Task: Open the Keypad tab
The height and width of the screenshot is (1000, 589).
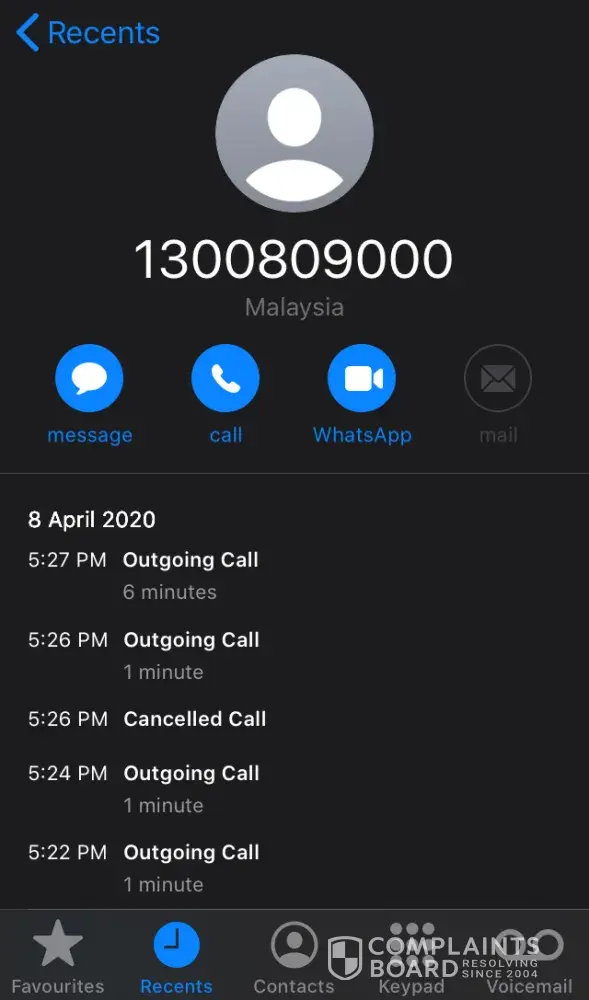Action: point(412,957)
